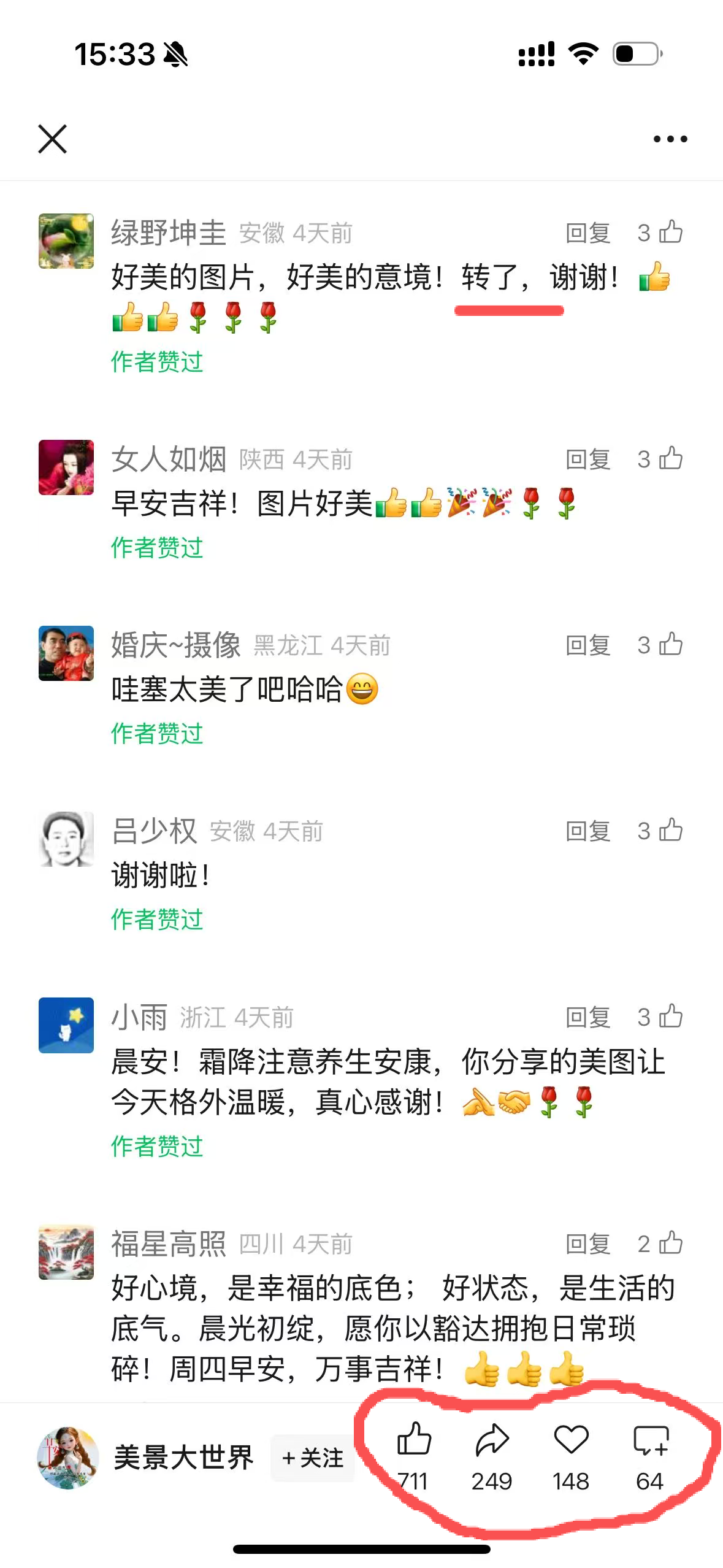Reply to 女人如烟's comment

pyautogui.click(x=587, y=459)
